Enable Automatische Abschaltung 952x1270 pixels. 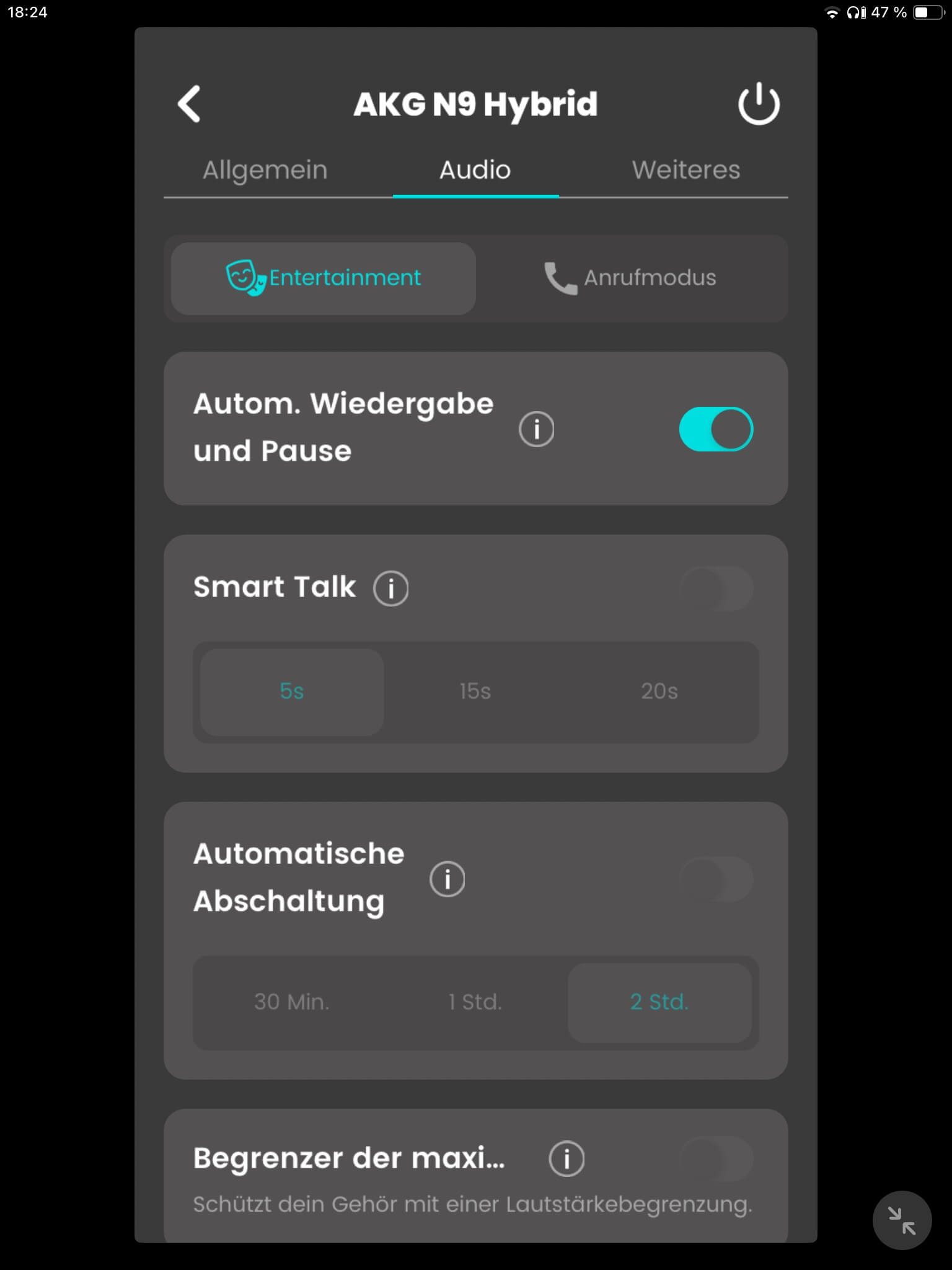pyautogui.click(x=716, y=879)
